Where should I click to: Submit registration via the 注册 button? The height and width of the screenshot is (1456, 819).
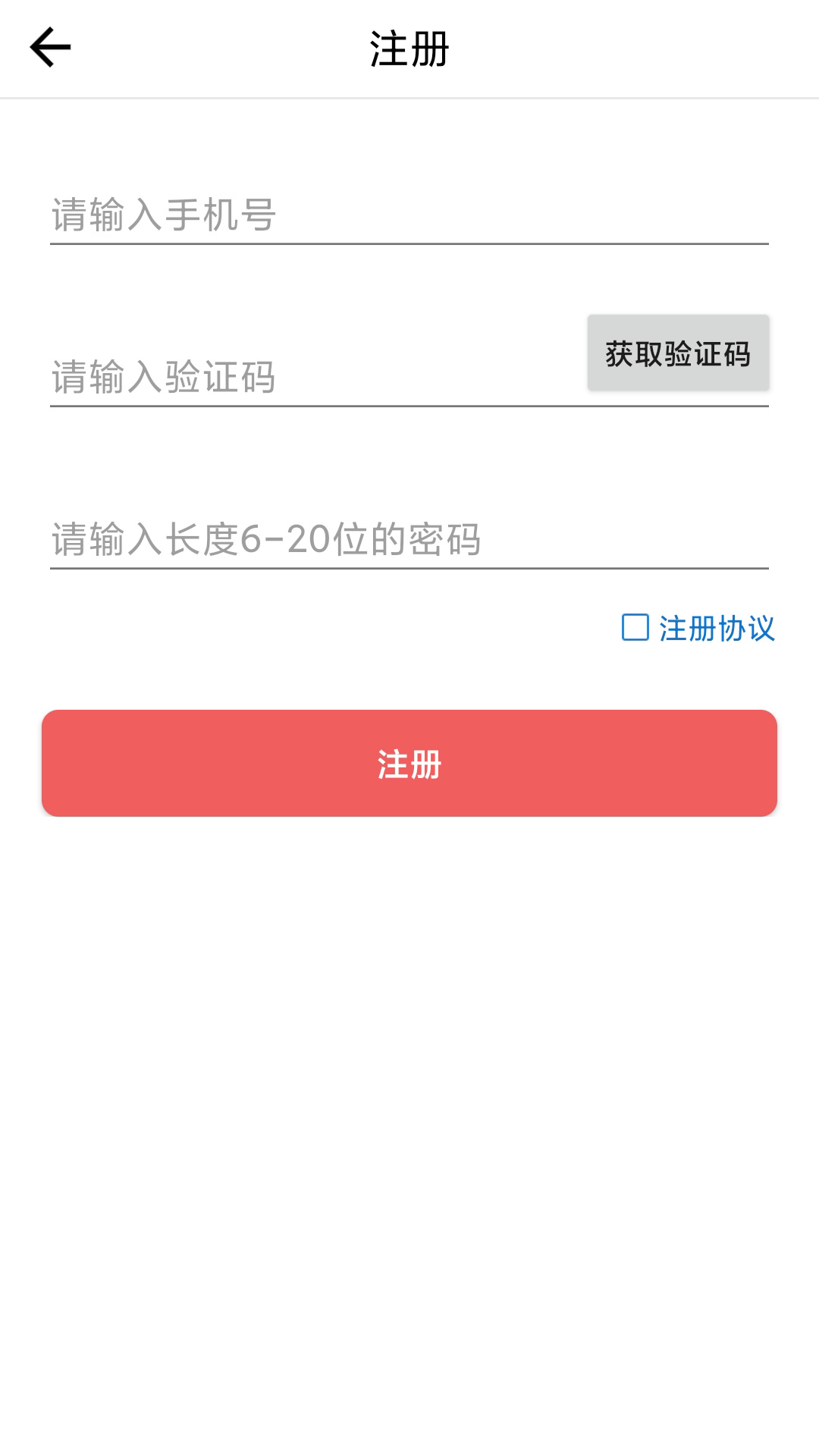click(409, 765)
